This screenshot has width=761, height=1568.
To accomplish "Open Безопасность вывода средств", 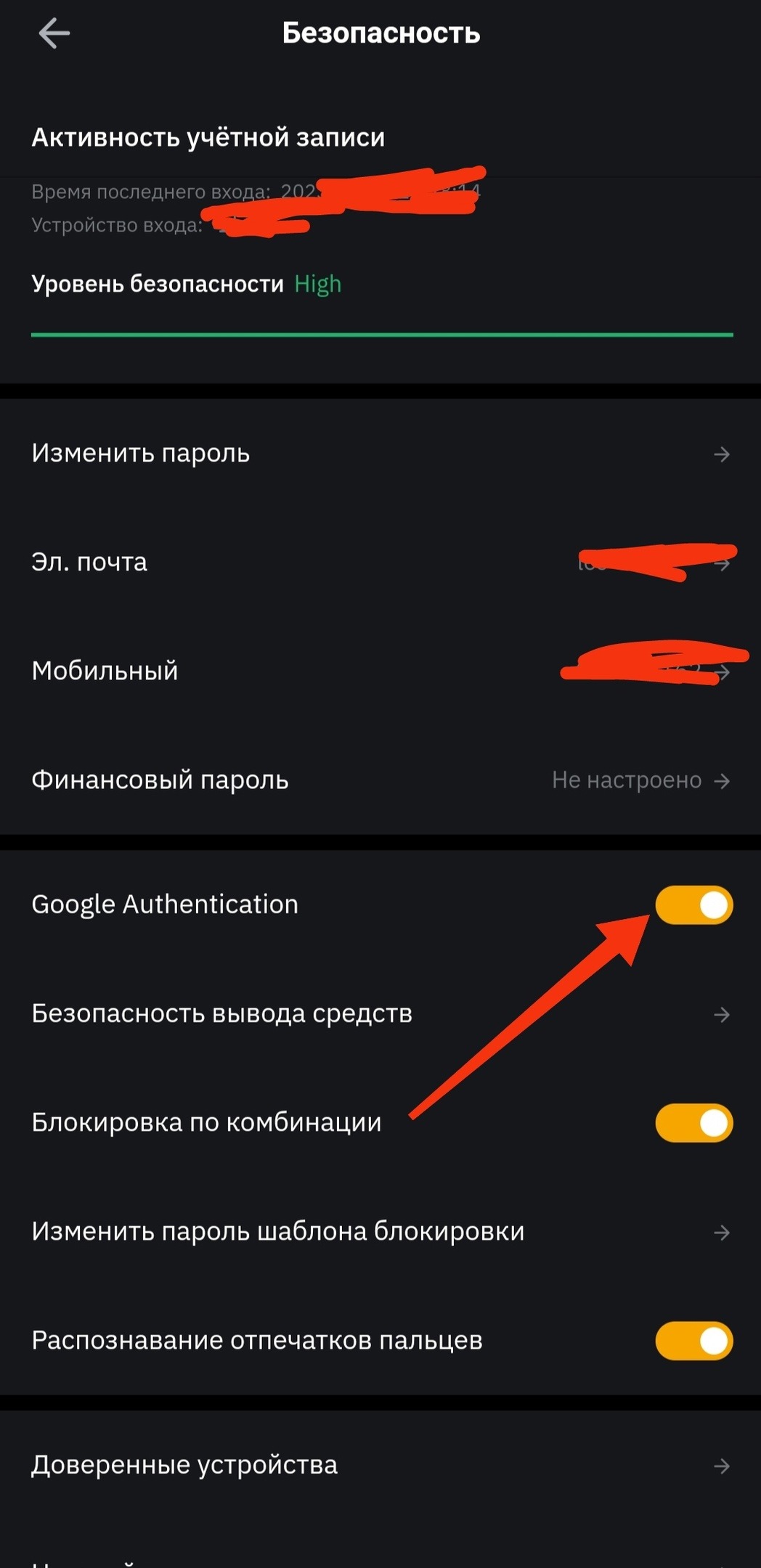I will (x=380, y=1014).
